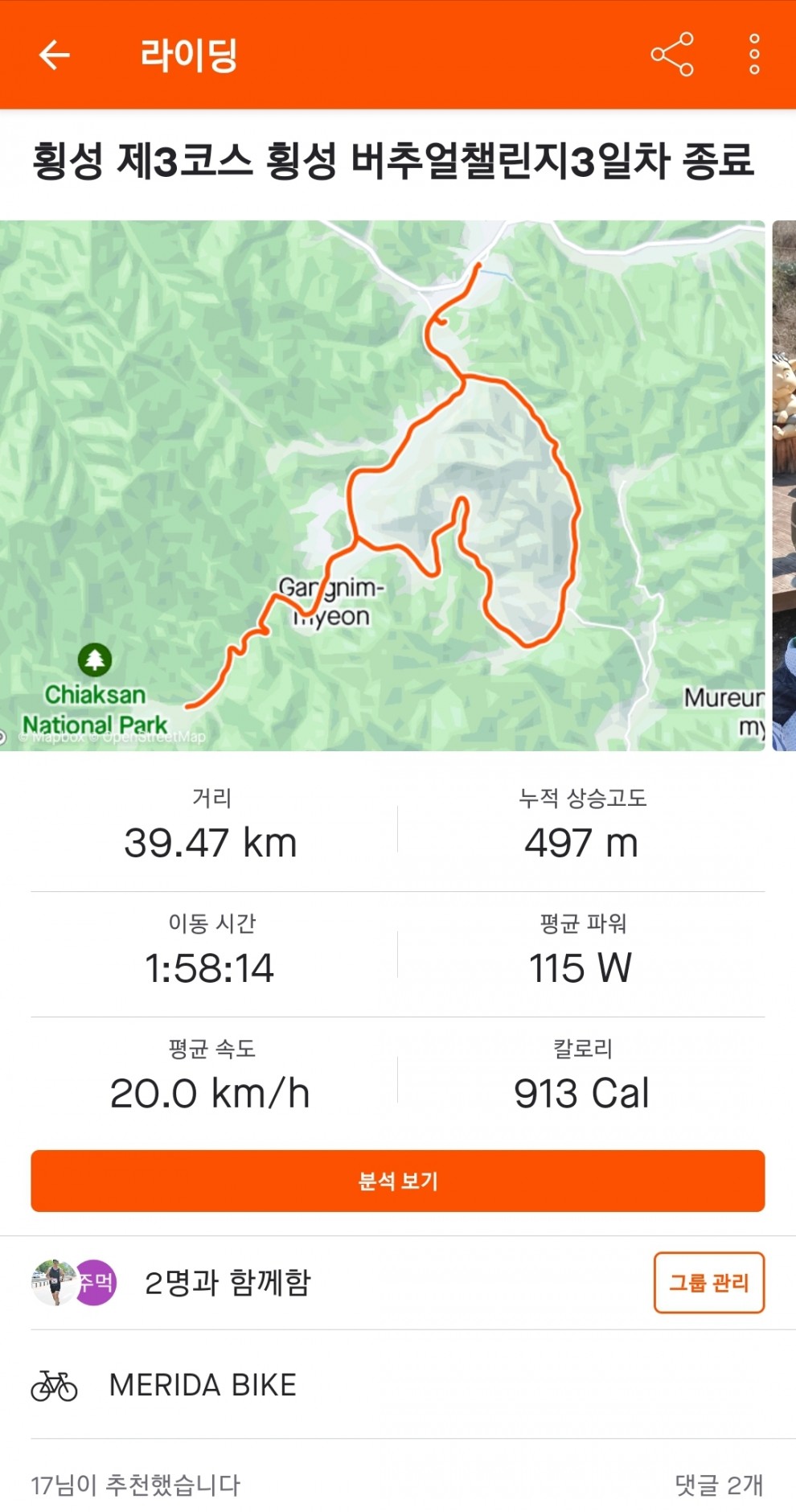Open the three-dot overflow menu
This screenshot has width=796, height=1512.
753,55
